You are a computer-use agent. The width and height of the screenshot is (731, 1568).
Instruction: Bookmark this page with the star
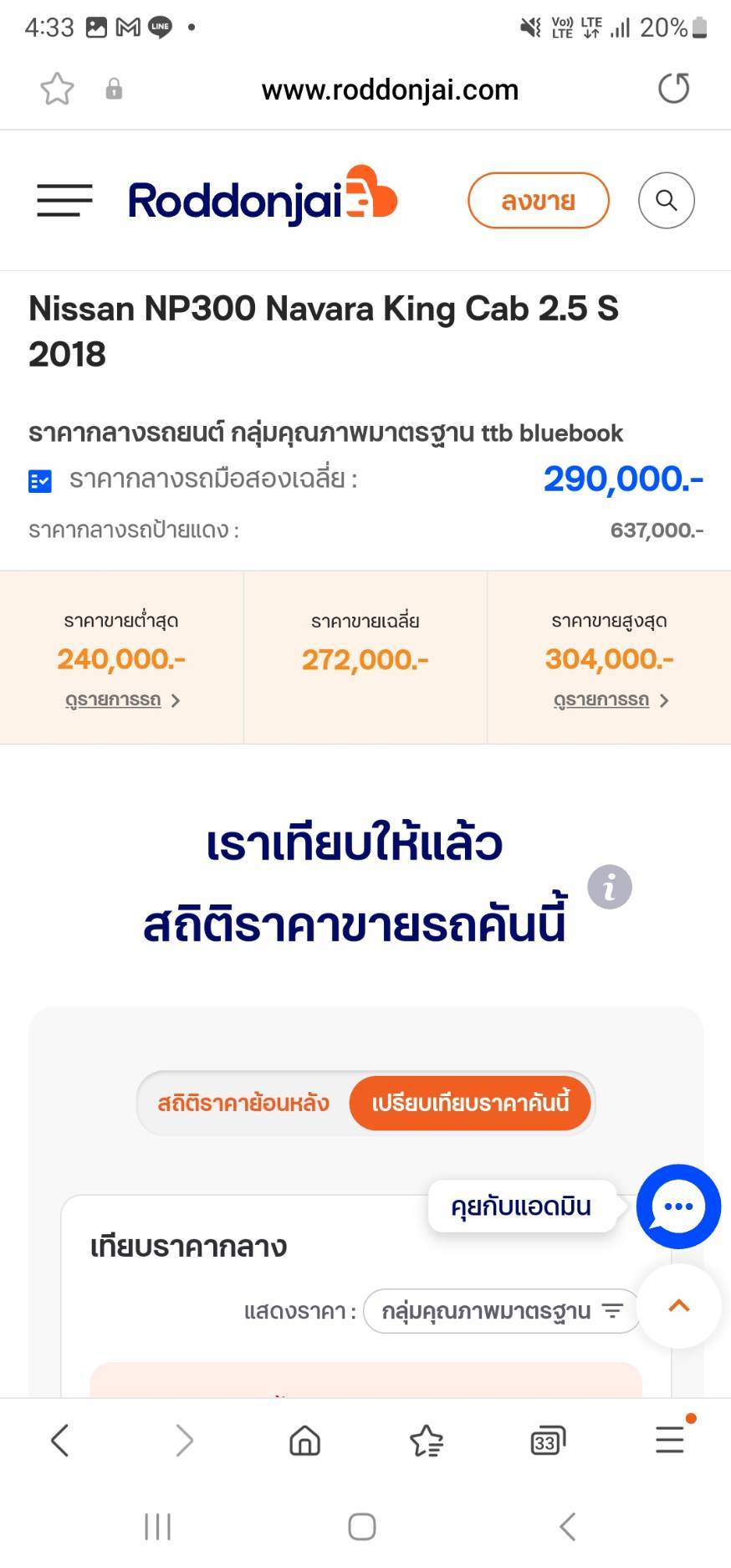57,89
